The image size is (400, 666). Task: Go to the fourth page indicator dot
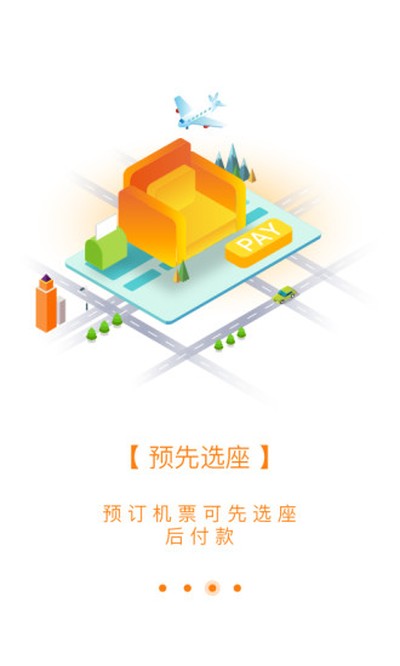[x=237, y=588]
